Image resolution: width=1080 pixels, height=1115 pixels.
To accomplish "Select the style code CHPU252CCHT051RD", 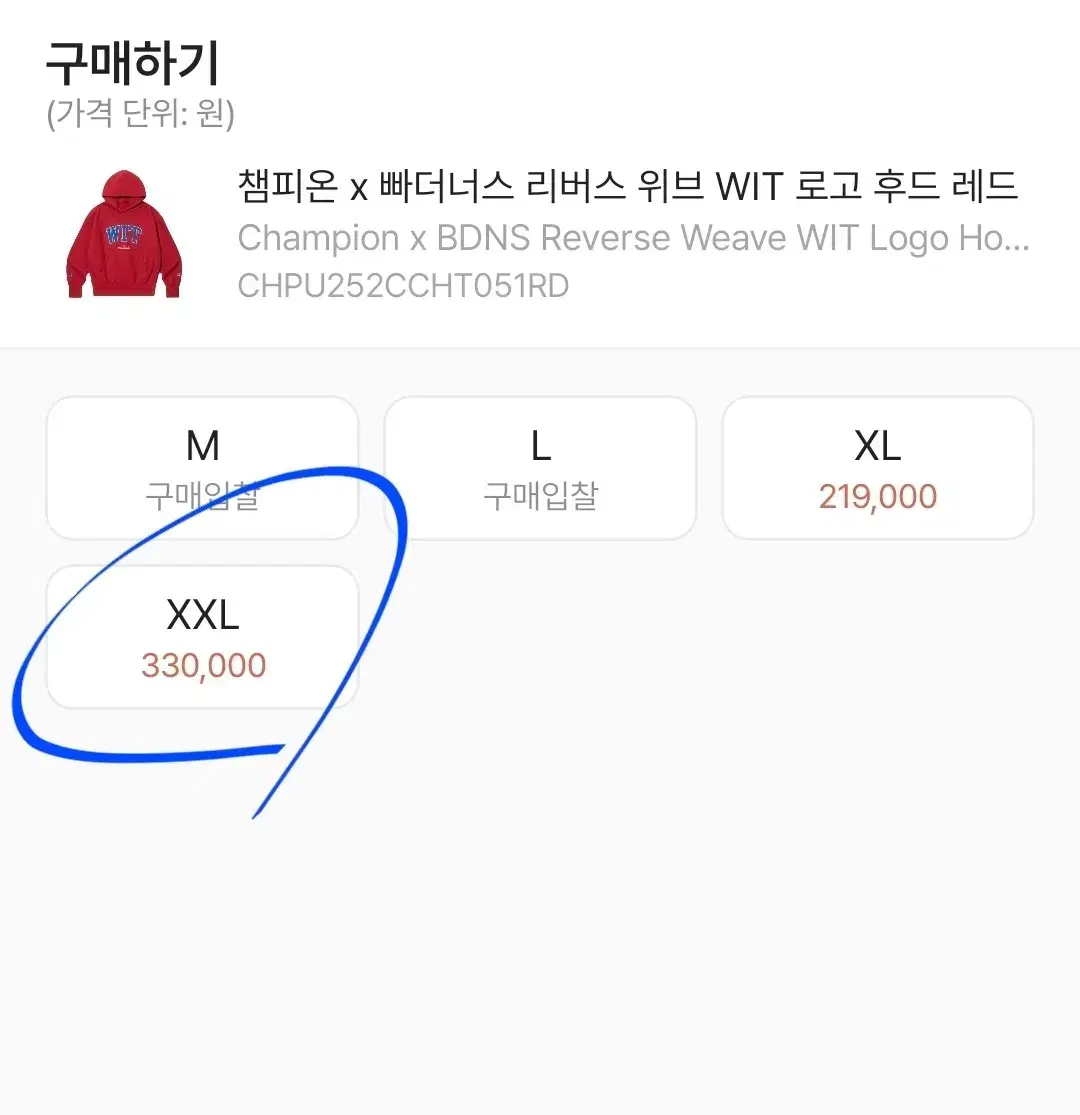I will point(403,286).
